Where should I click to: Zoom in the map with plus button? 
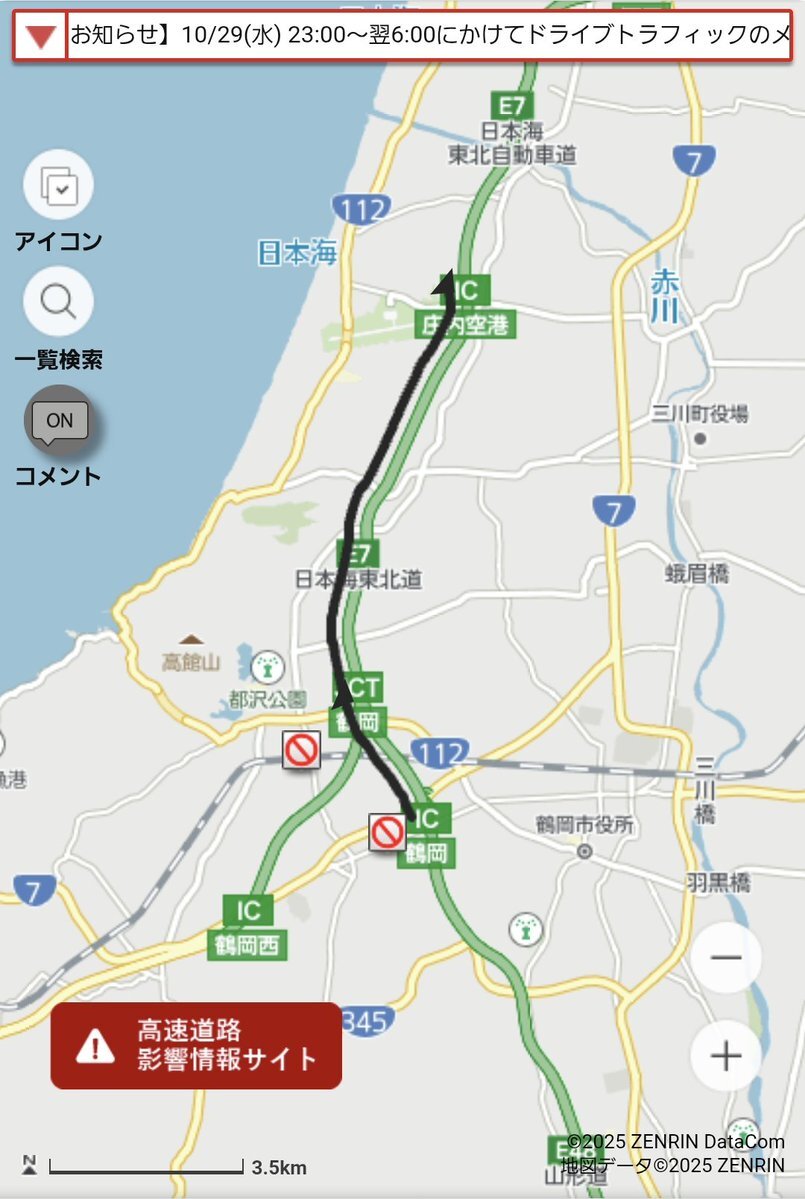point(726,1055)
